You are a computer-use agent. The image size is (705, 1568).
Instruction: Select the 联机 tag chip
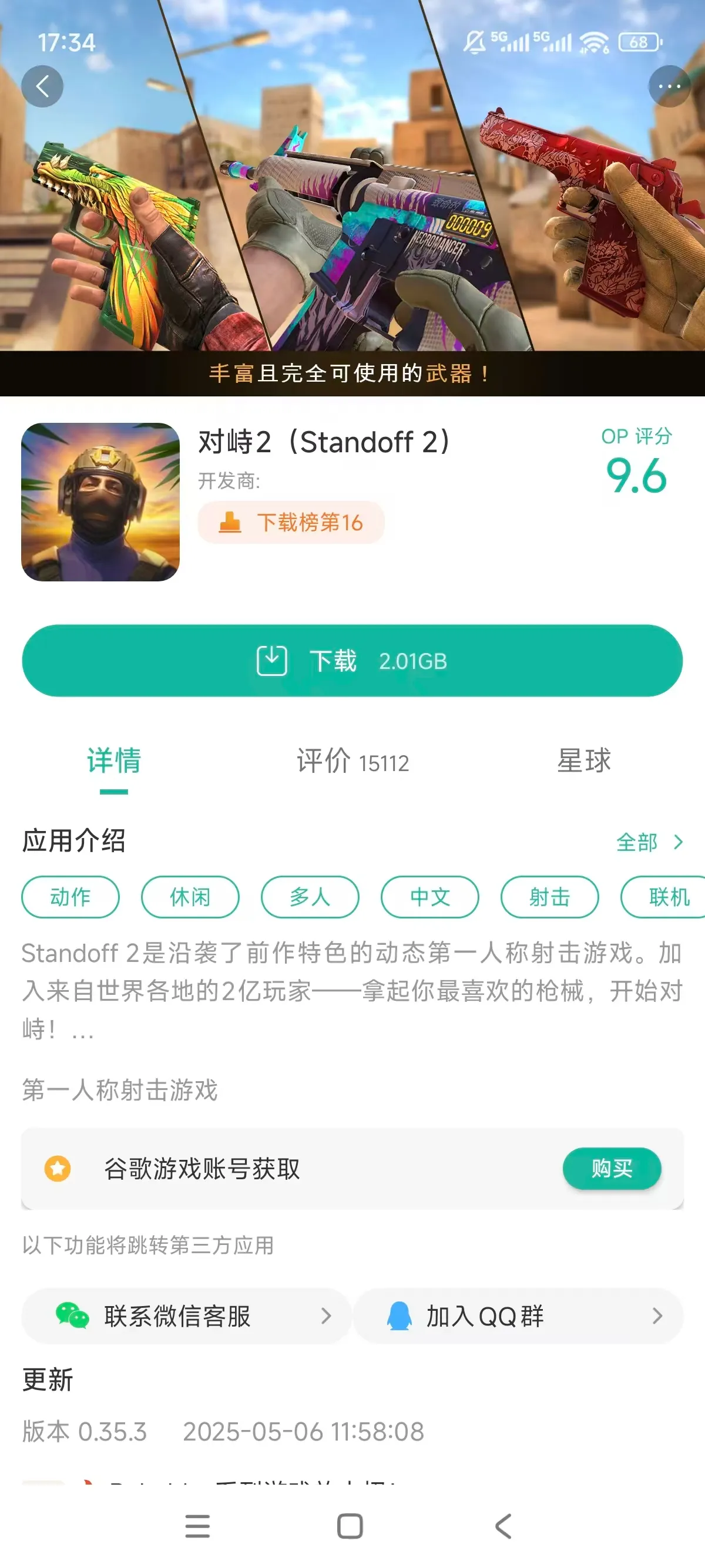tap(667, 897)
